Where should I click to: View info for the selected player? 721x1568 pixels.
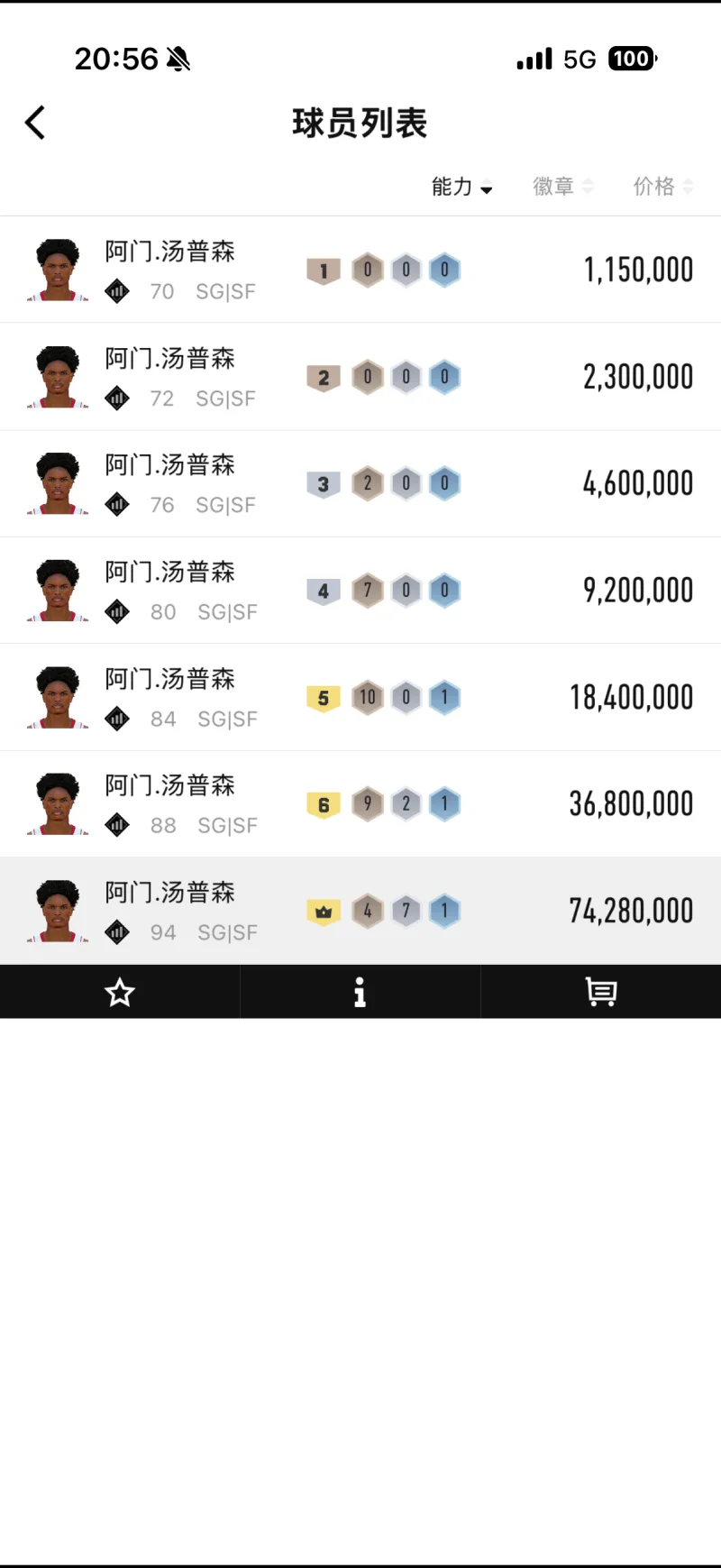[x=360, y=992]
